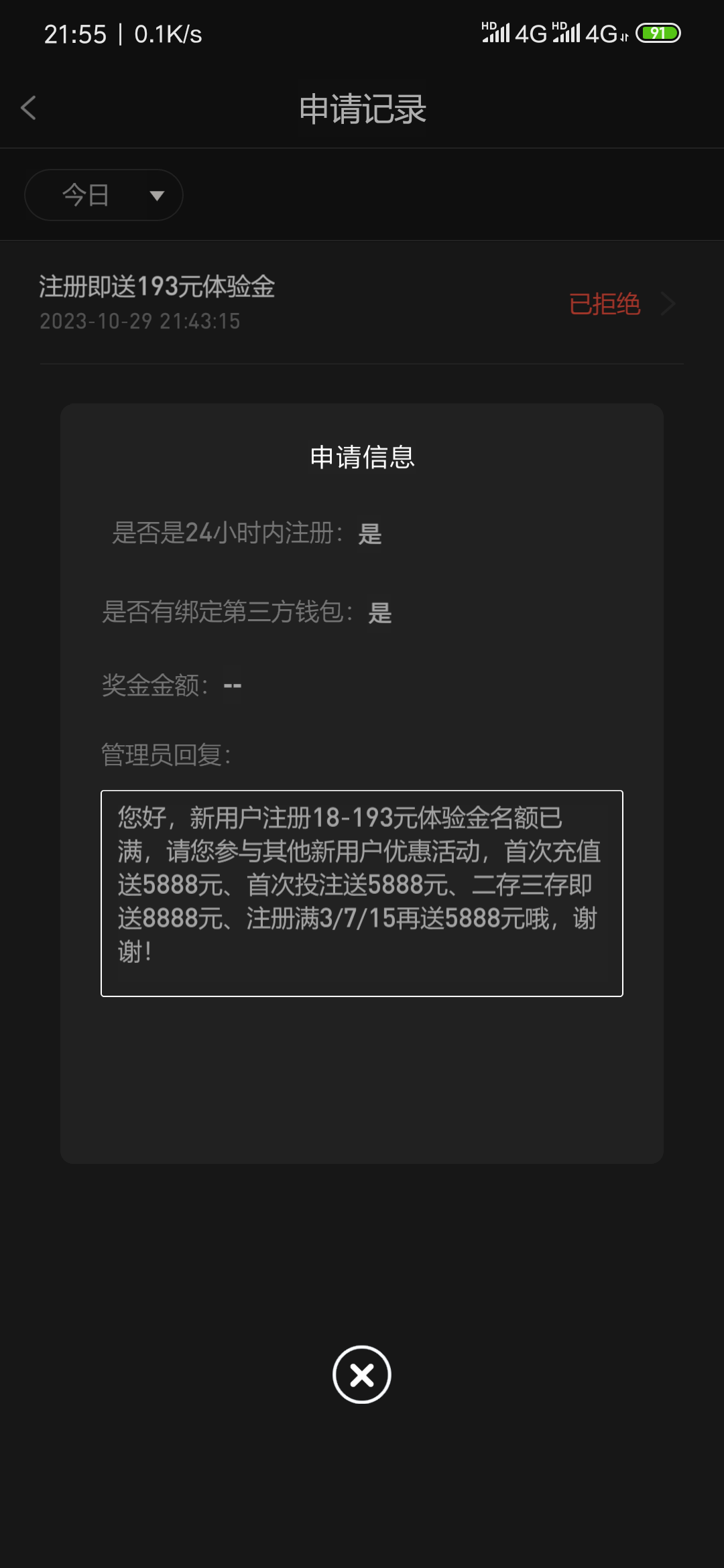Viewport: 724px width, 1568px height.
Task: Open the 今日 date filter dropdown
Action: pyautogui.click(x=103, y=194)
